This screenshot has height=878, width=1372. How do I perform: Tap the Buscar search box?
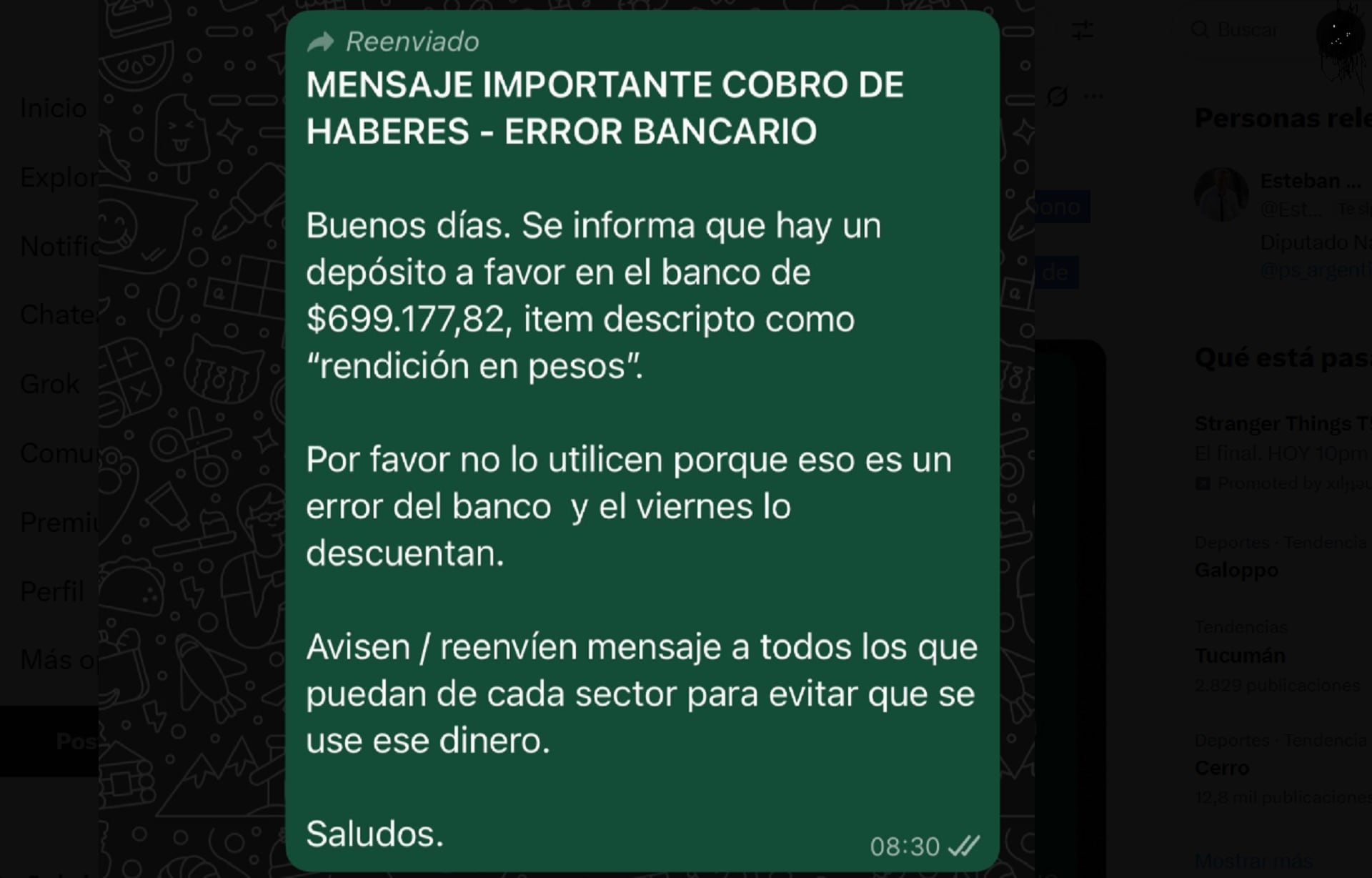[x=1248, y=30]
